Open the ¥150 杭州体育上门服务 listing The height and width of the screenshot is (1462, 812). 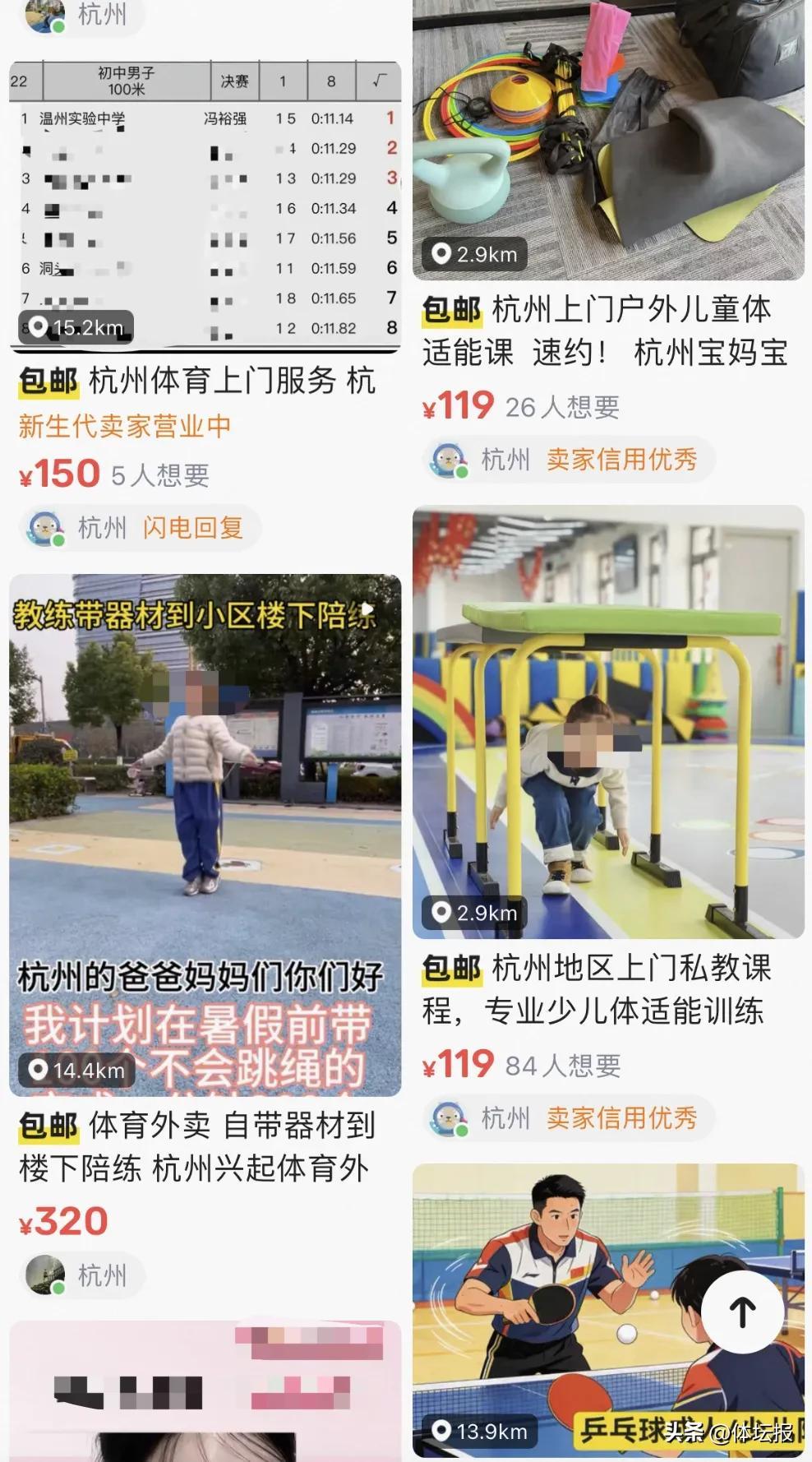click(x=205, y=206)
